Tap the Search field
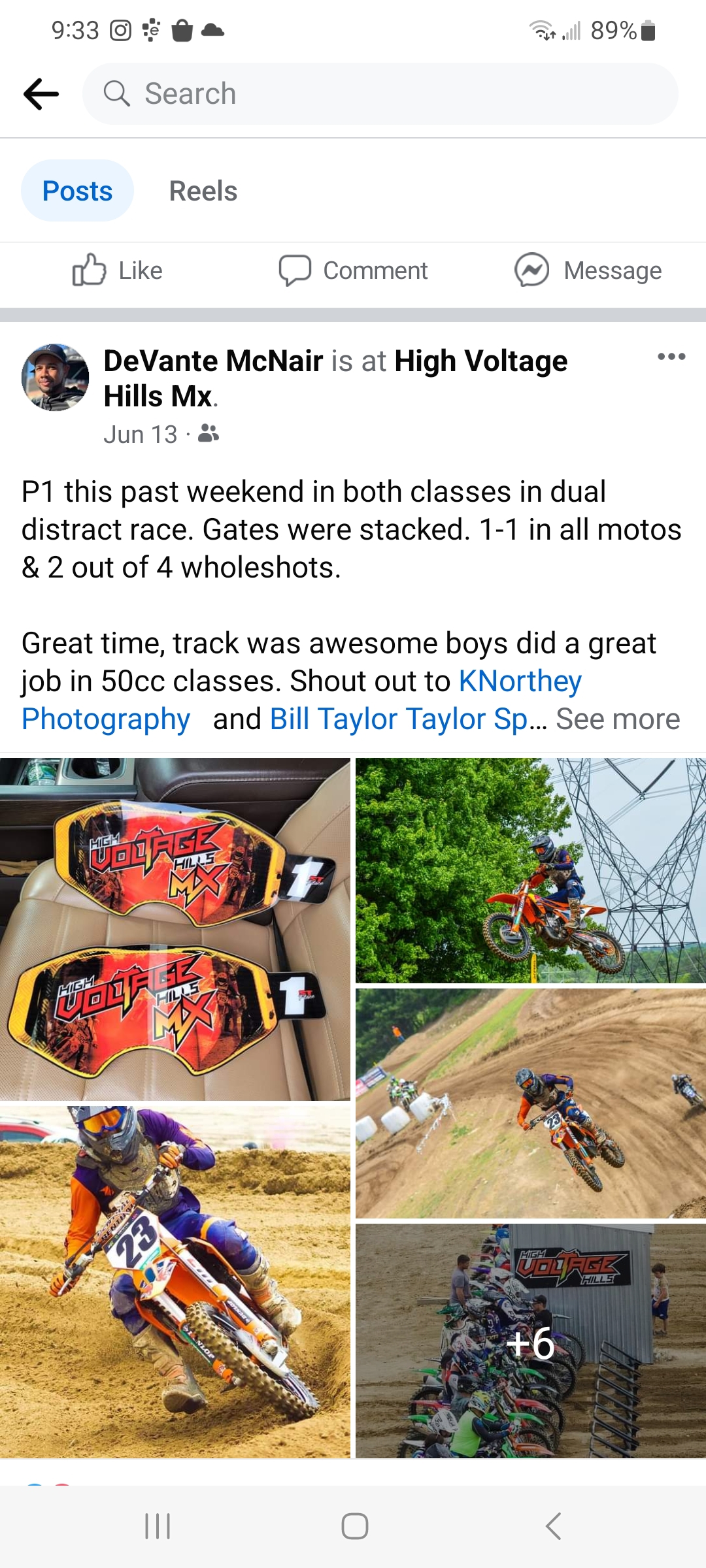 click(380, 94)
